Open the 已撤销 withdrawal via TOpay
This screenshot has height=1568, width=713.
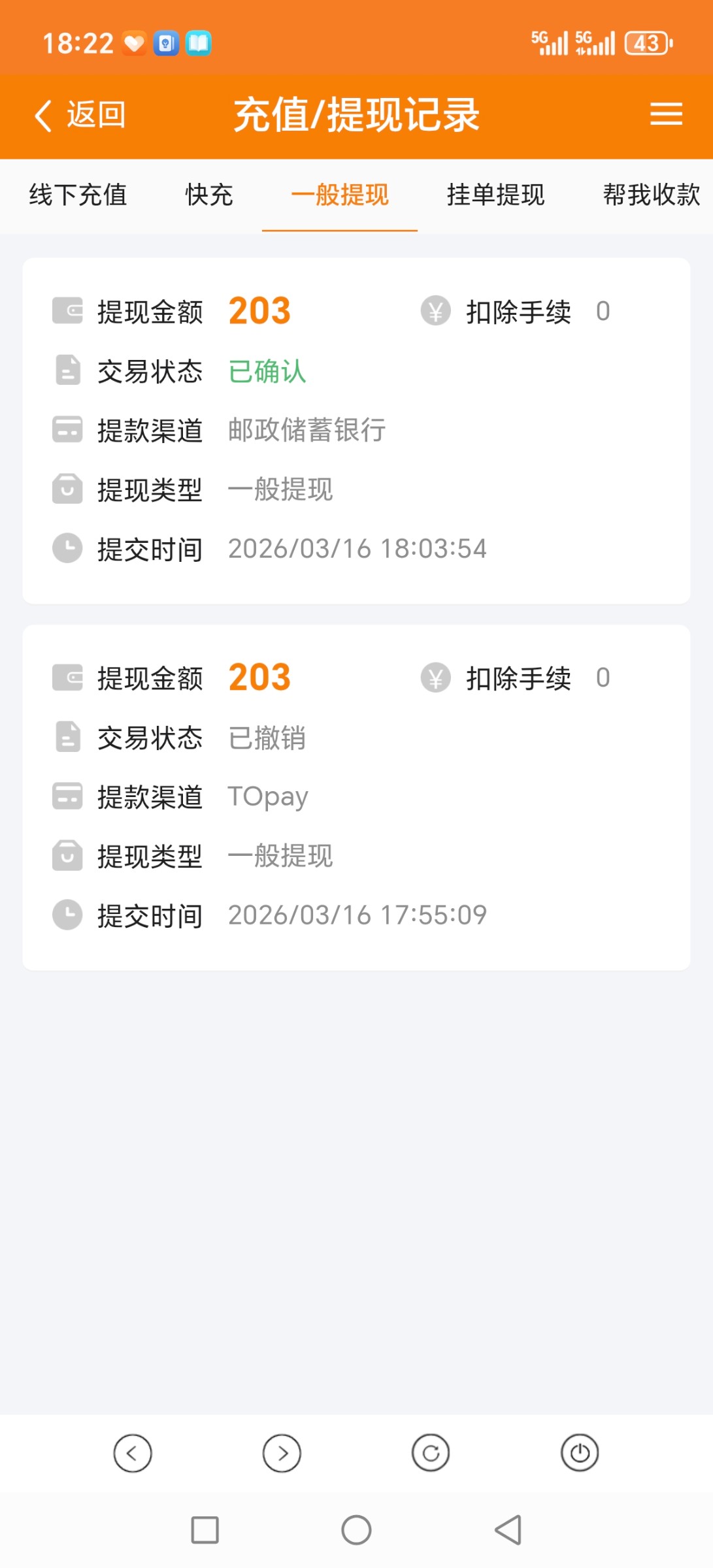tap(356, 797)
